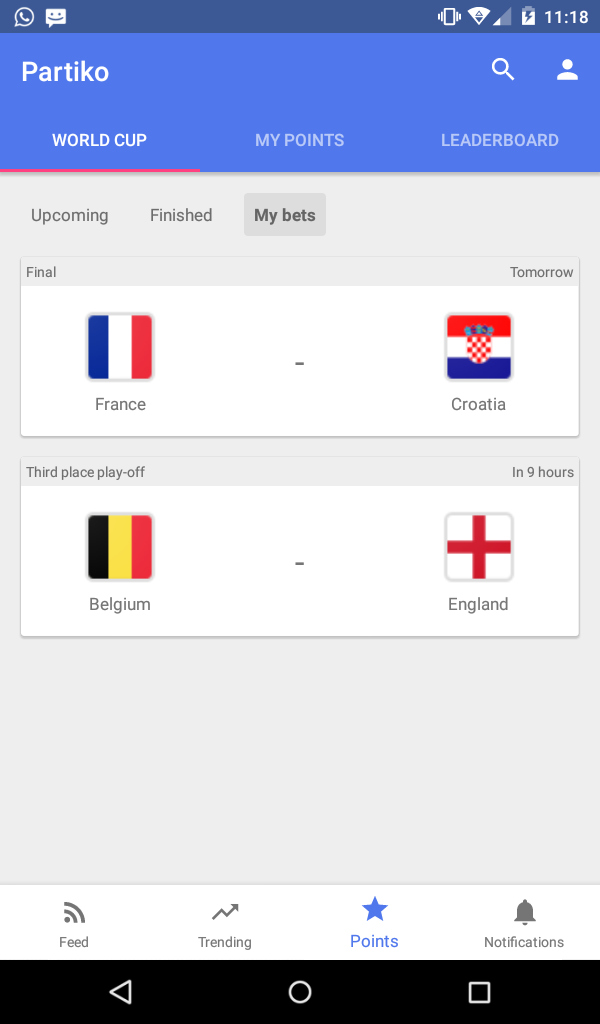Open the France vs Croatia final card
The height and width of the screenshot is (1024, 600).
(x=299, y=360)
